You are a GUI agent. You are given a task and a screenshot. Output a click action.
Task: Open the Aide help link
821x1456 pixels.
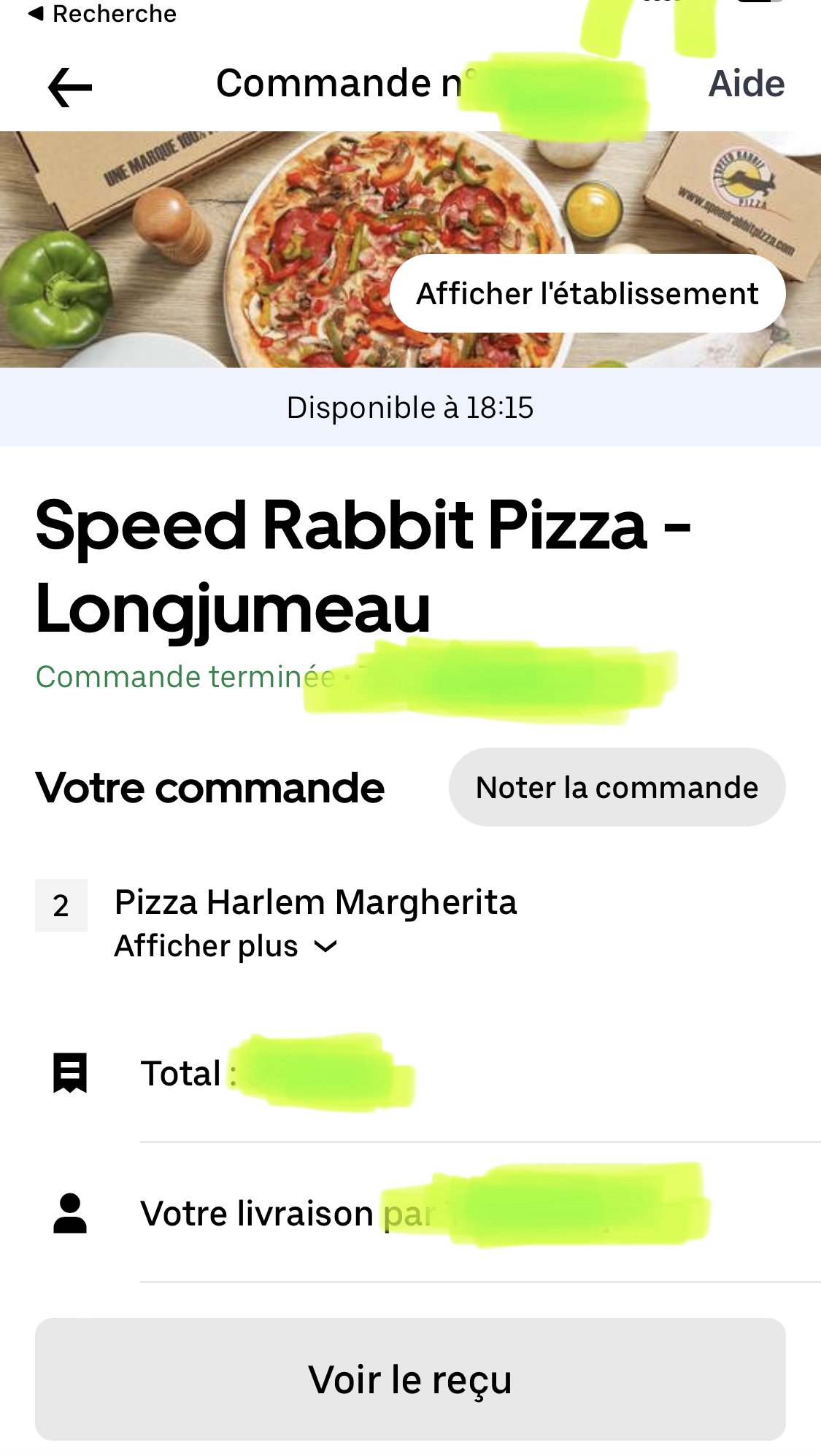coord(746,84)
